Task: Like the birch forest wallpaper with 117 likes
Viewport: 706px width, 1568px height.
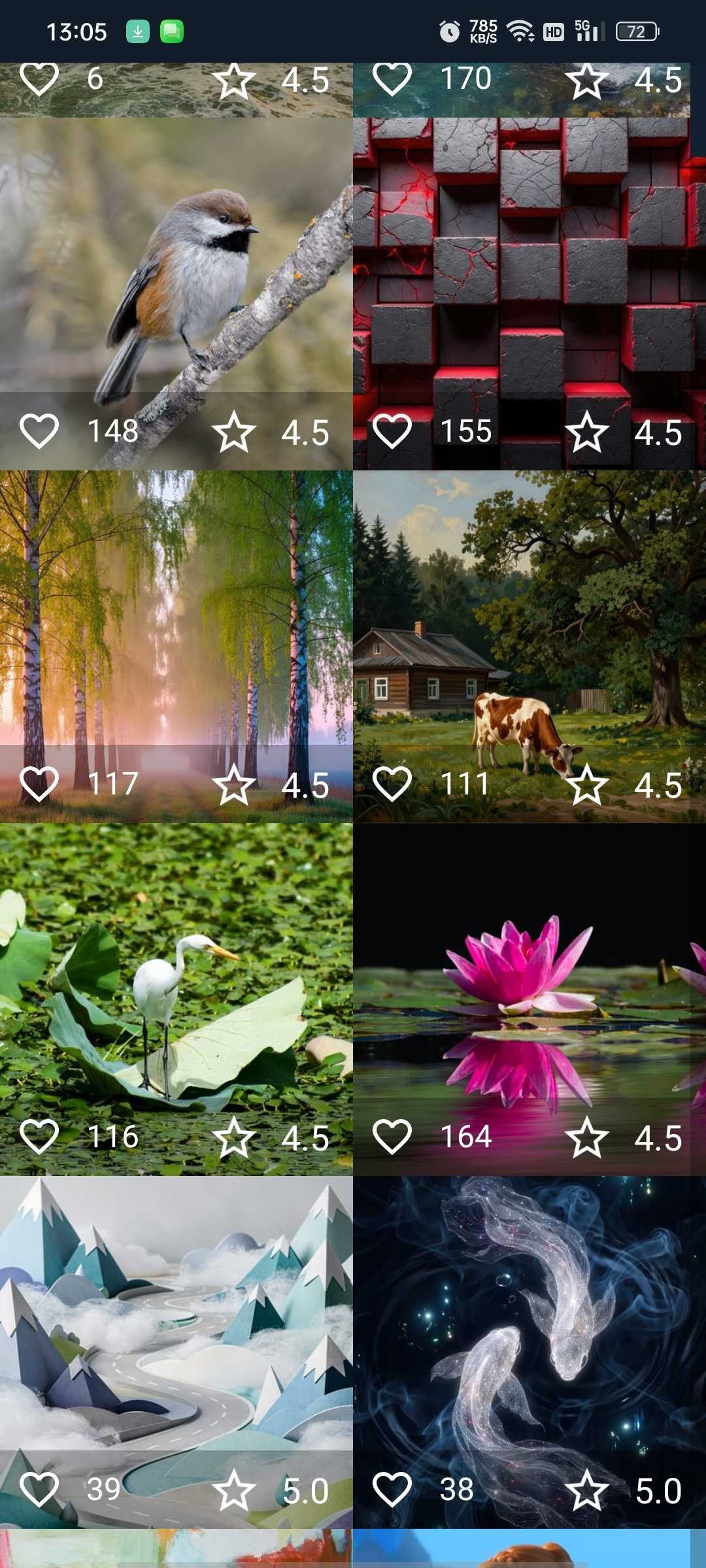Action: [x=39, y=784]
